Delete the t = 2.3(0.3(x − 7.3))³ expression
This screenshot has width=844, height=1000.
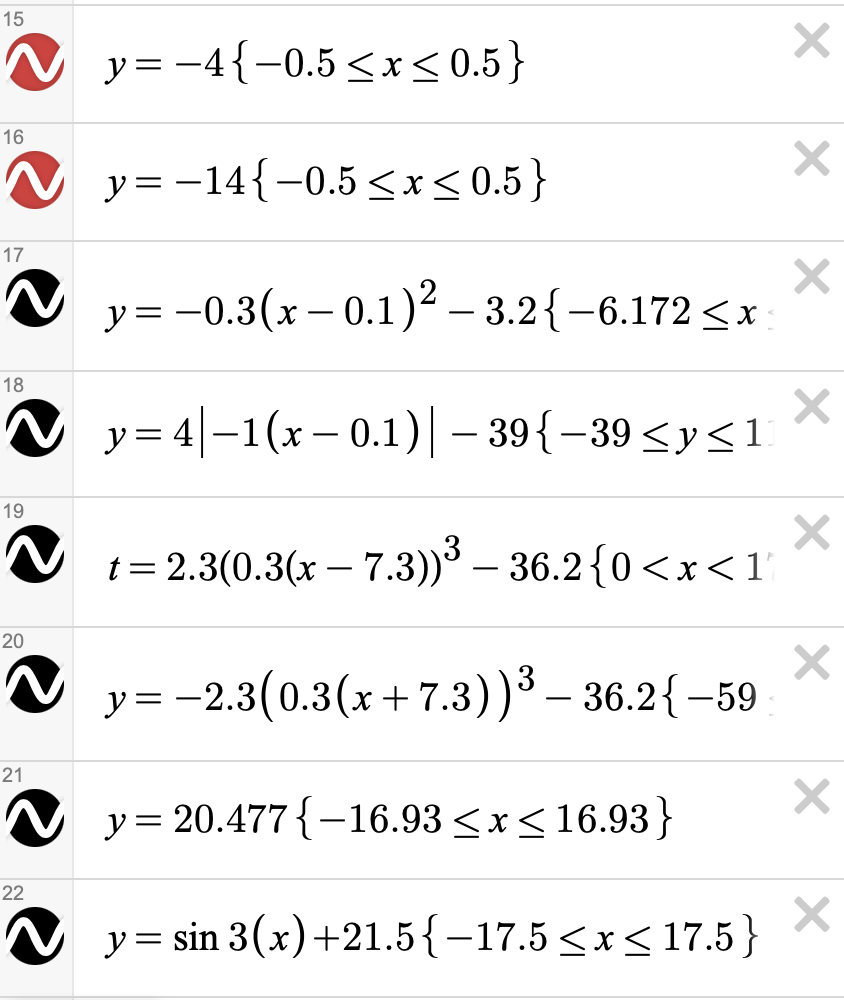(811, 534)
